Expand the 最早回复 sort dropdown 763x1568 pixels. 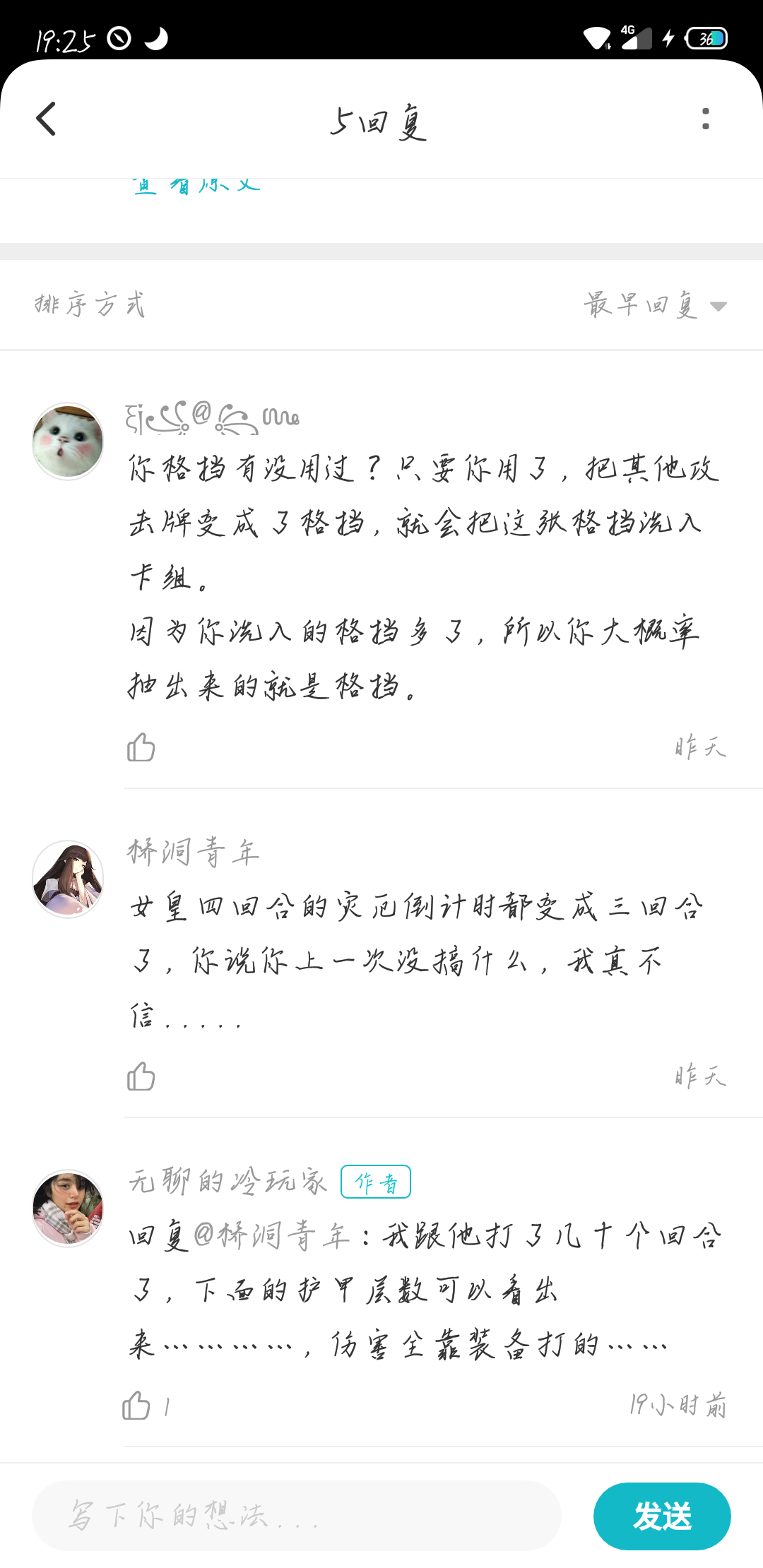click(656, 305)
